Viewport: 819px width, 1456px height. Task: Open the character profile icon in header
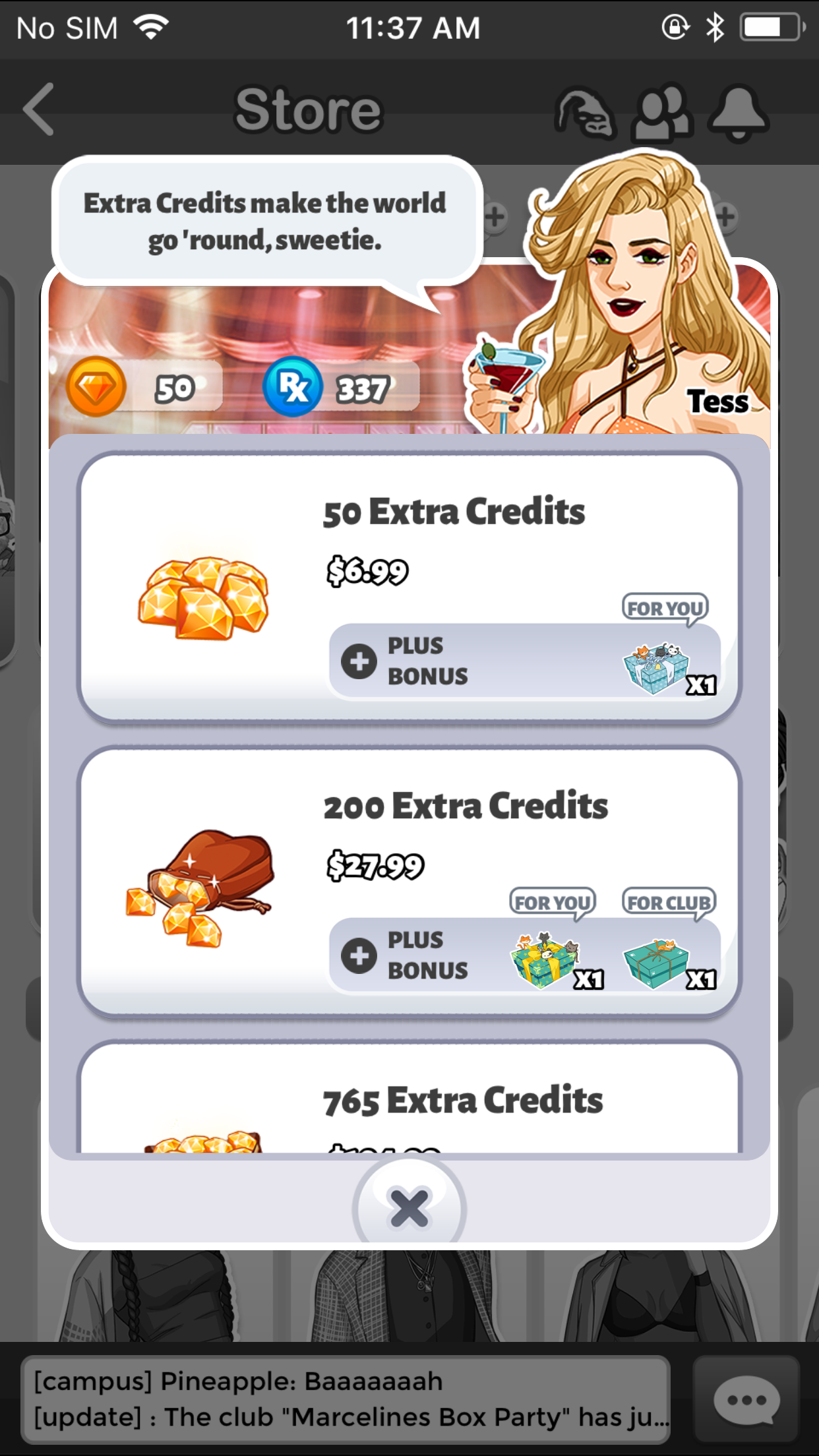click(586, 112)
